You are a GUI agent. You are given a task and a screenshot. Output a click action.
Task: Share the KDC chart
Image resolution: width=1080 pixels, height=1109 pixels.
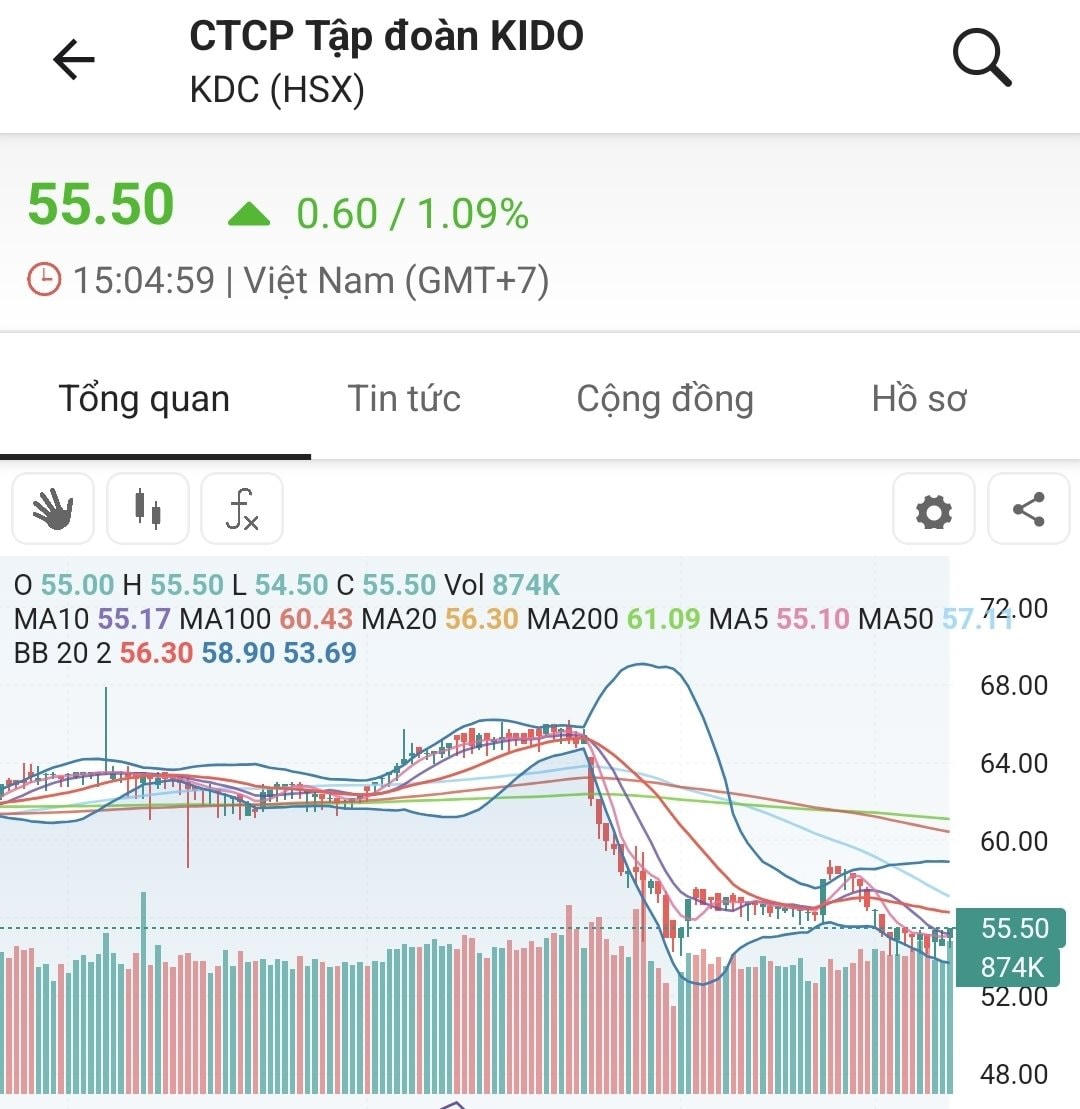1029,509
